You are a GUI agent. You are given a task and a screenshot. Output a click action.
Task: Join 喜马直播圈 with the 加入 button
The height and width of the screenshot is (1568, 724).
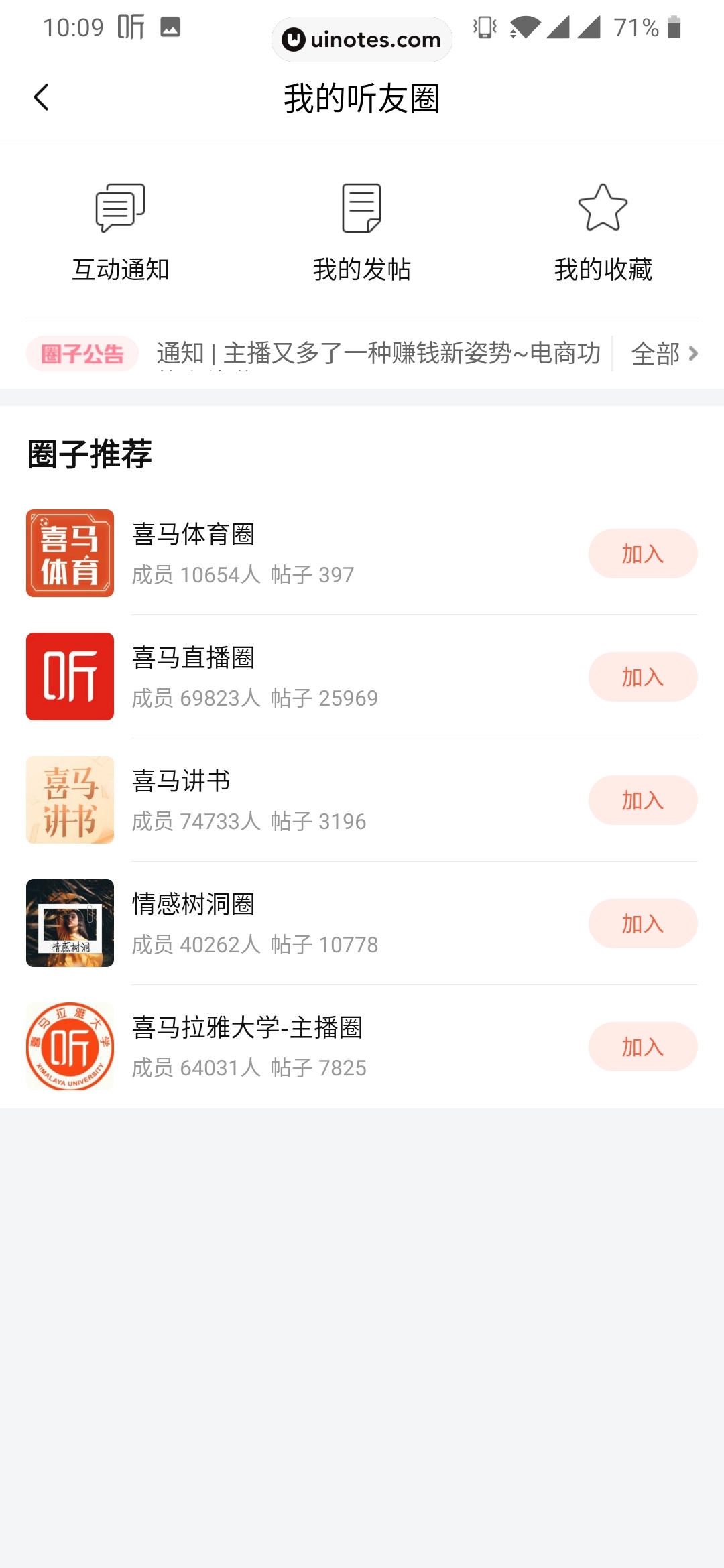tap(642, 676)
